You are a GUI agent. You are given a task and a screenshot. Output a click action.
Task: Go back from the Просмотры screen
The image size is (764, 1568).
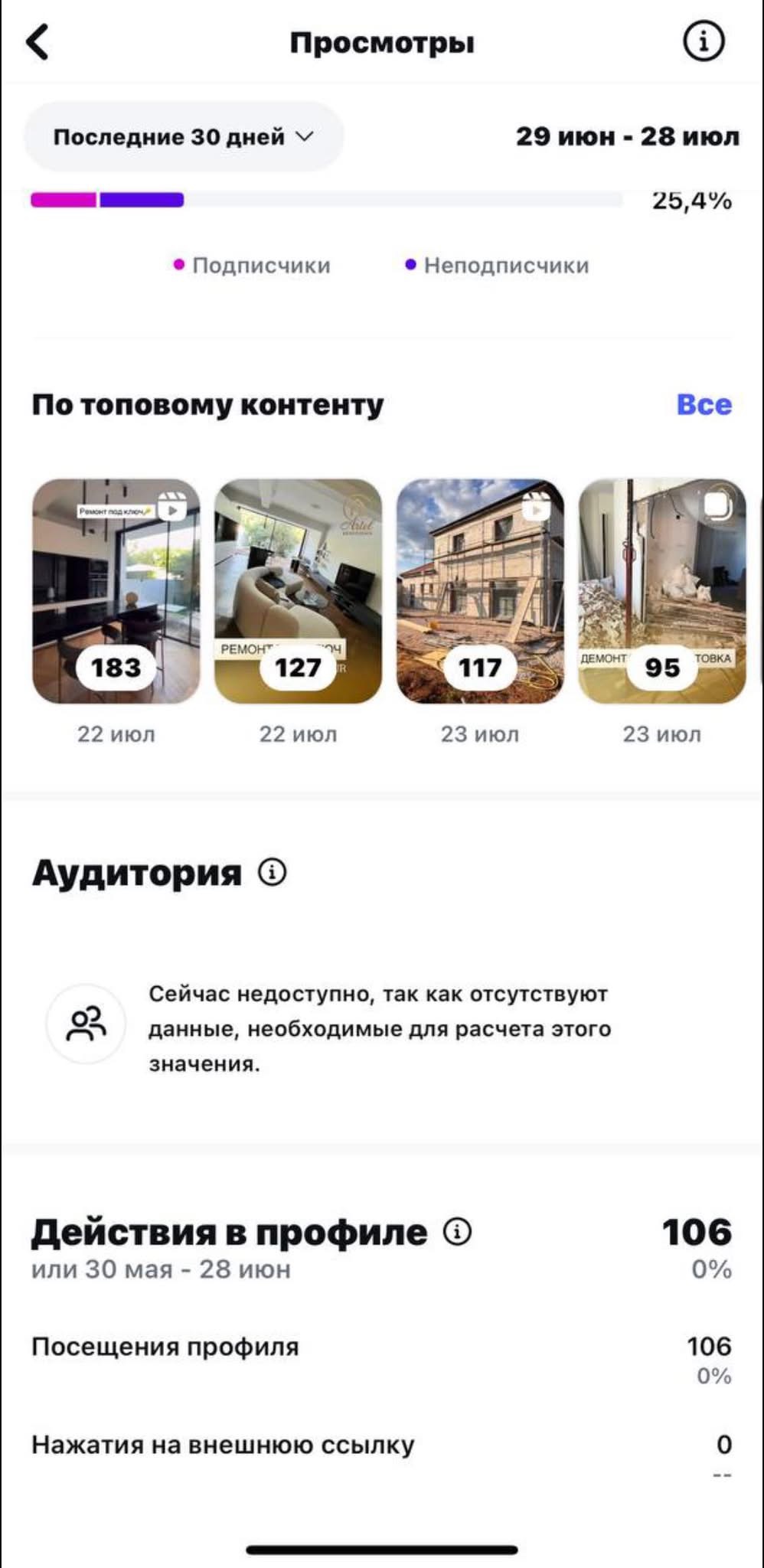coord(38,42)
